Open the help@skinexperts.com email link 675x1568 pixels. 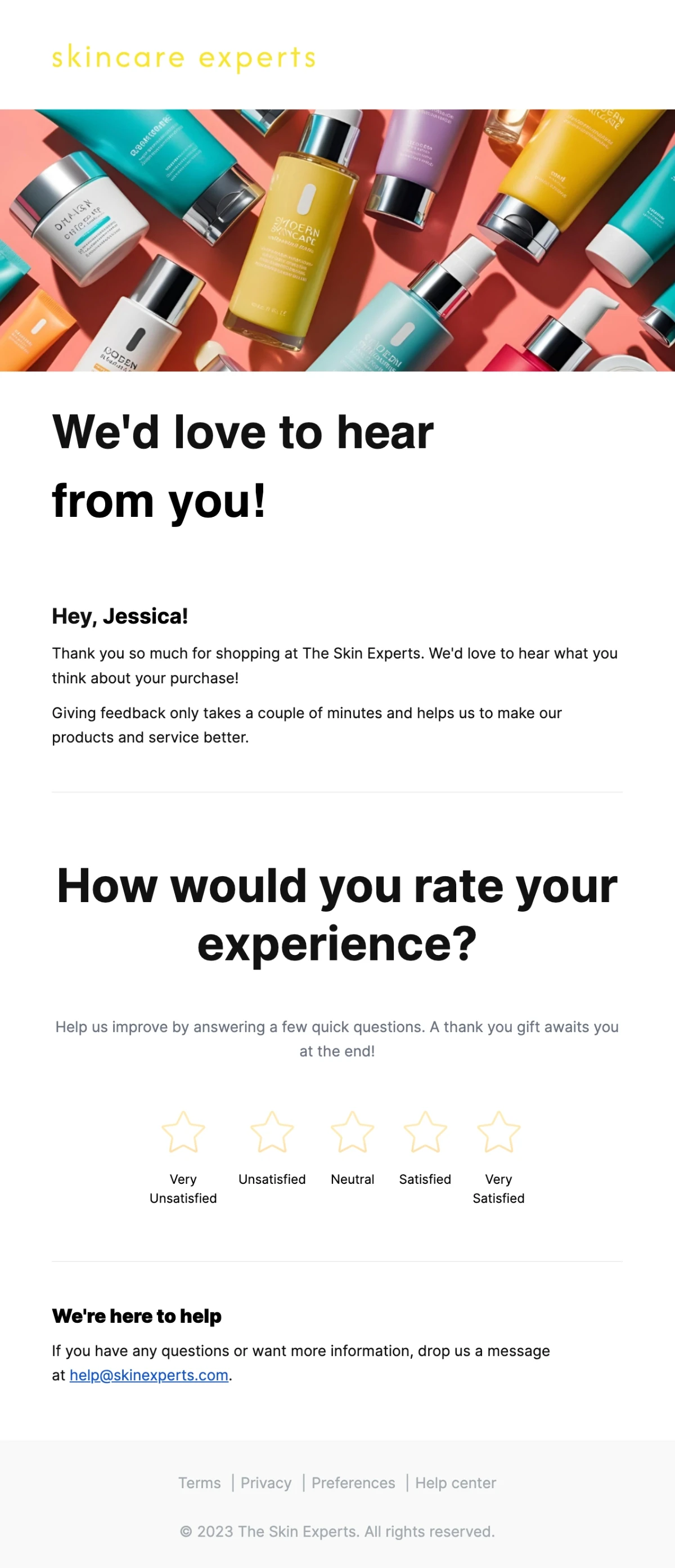[x=149, y=1375]
